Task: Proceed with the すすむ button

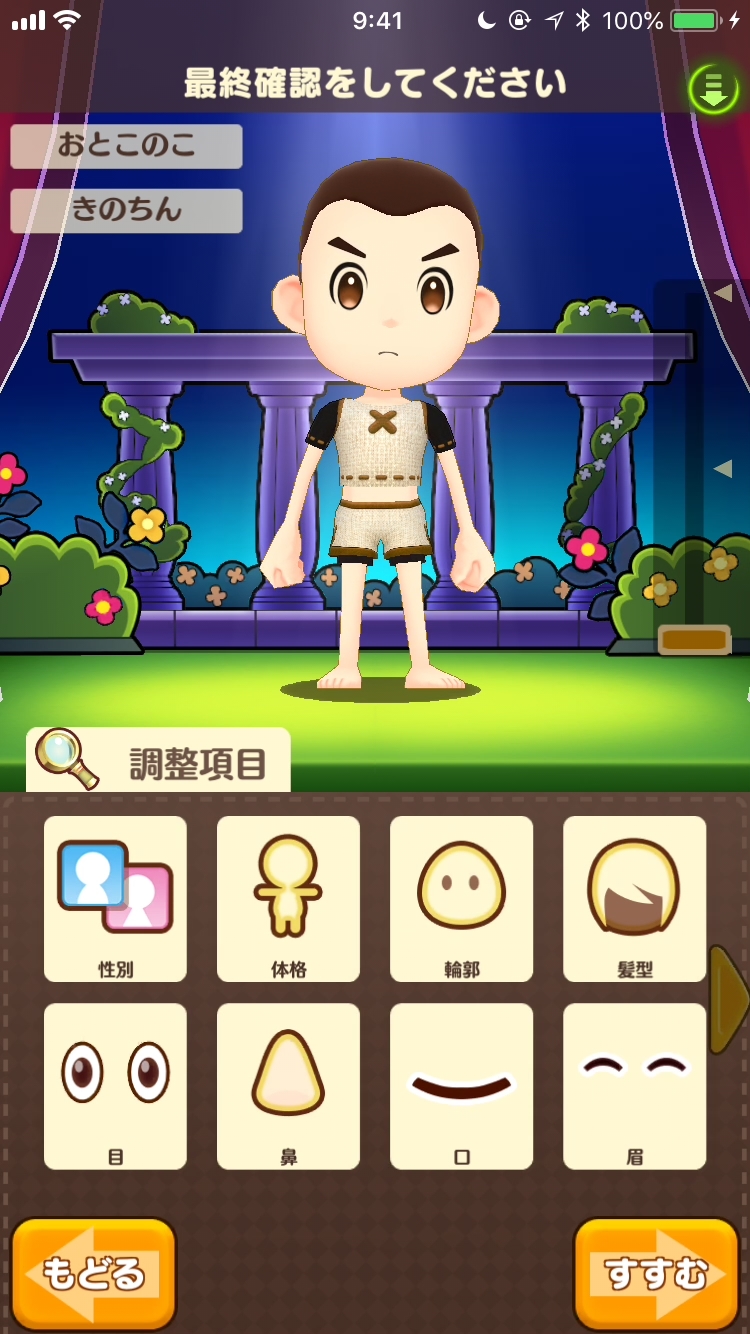Action: (656, 1274)
